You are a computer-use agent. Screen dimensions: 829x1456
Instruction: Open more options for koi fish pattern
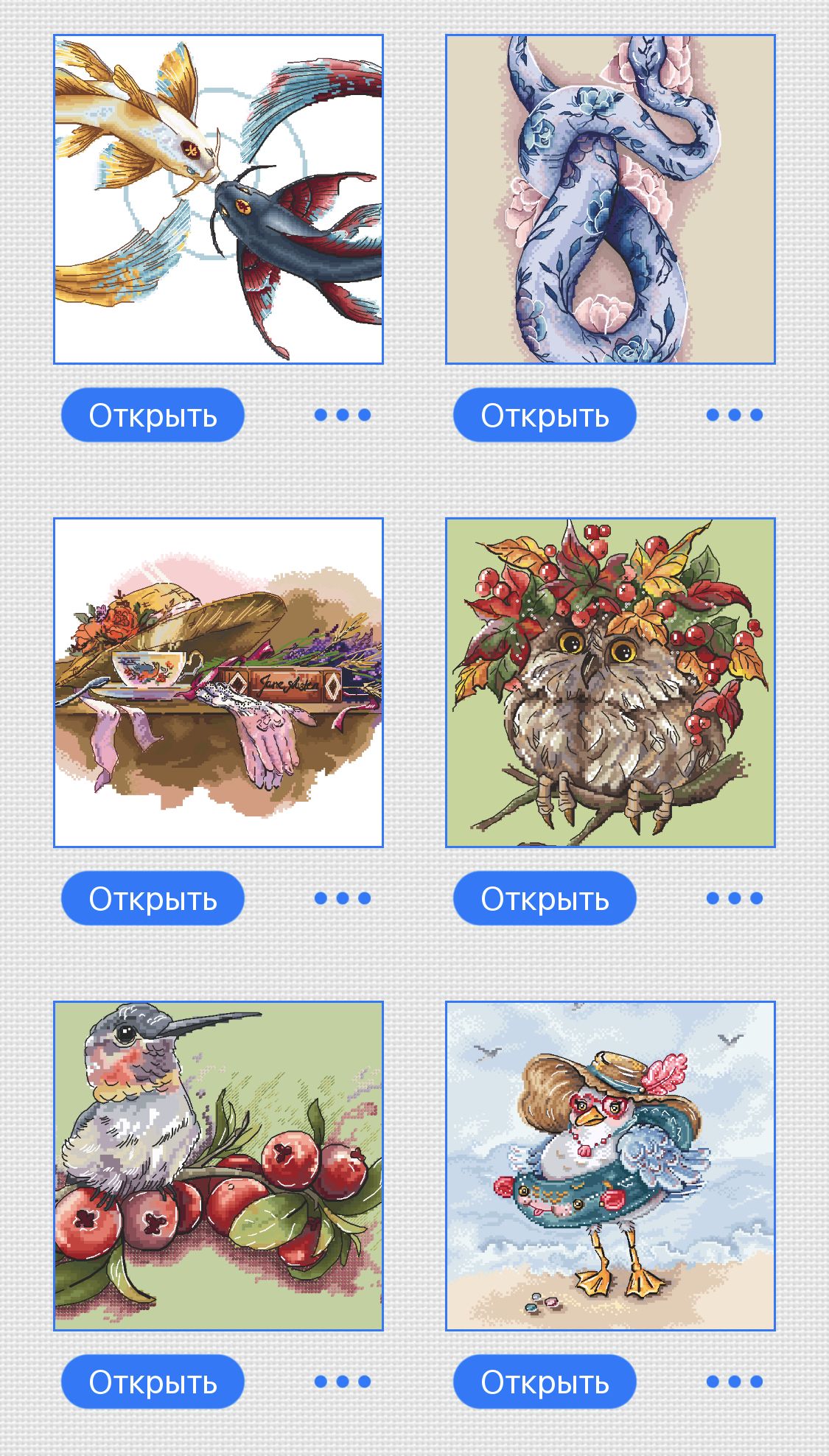point(342,415)
